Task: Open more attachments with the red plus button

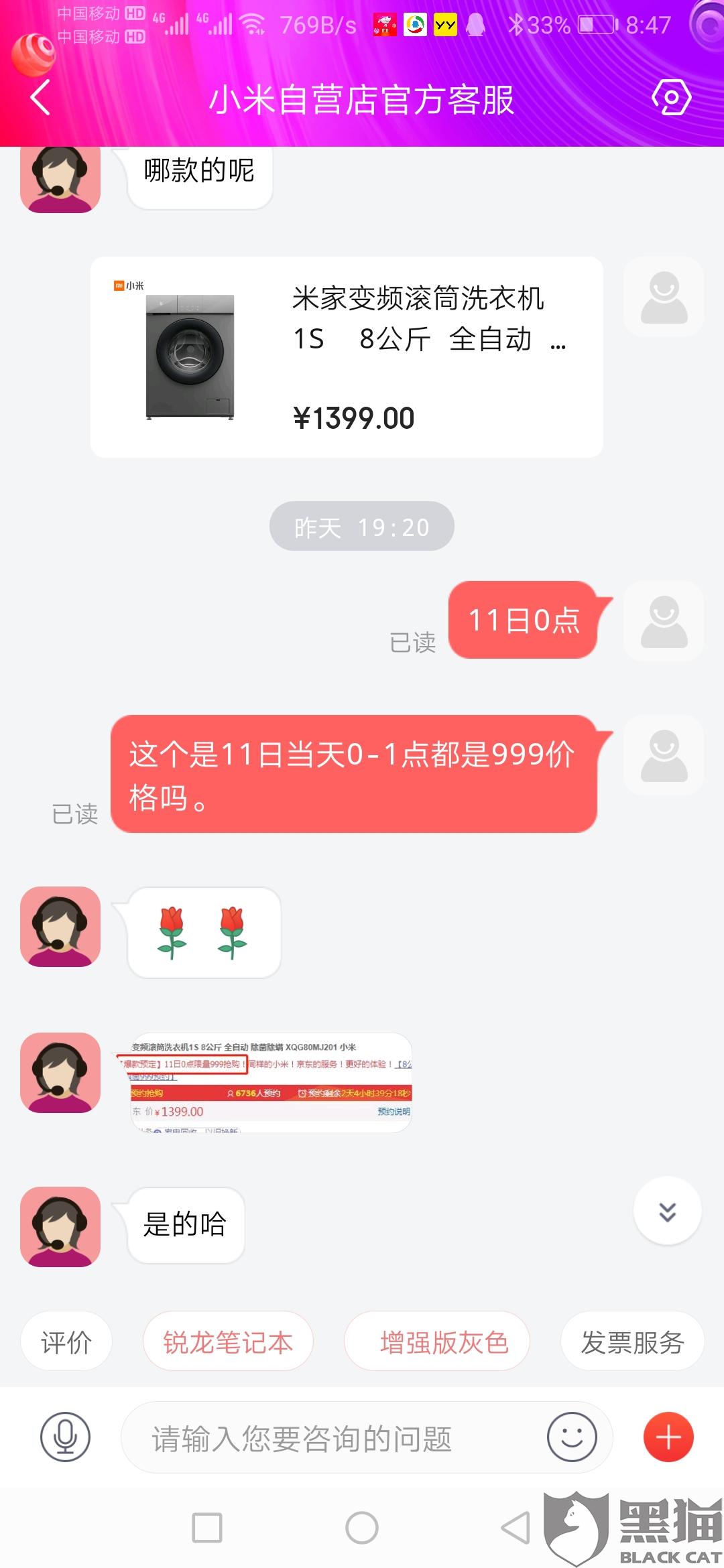Action: coord(668,1437)
